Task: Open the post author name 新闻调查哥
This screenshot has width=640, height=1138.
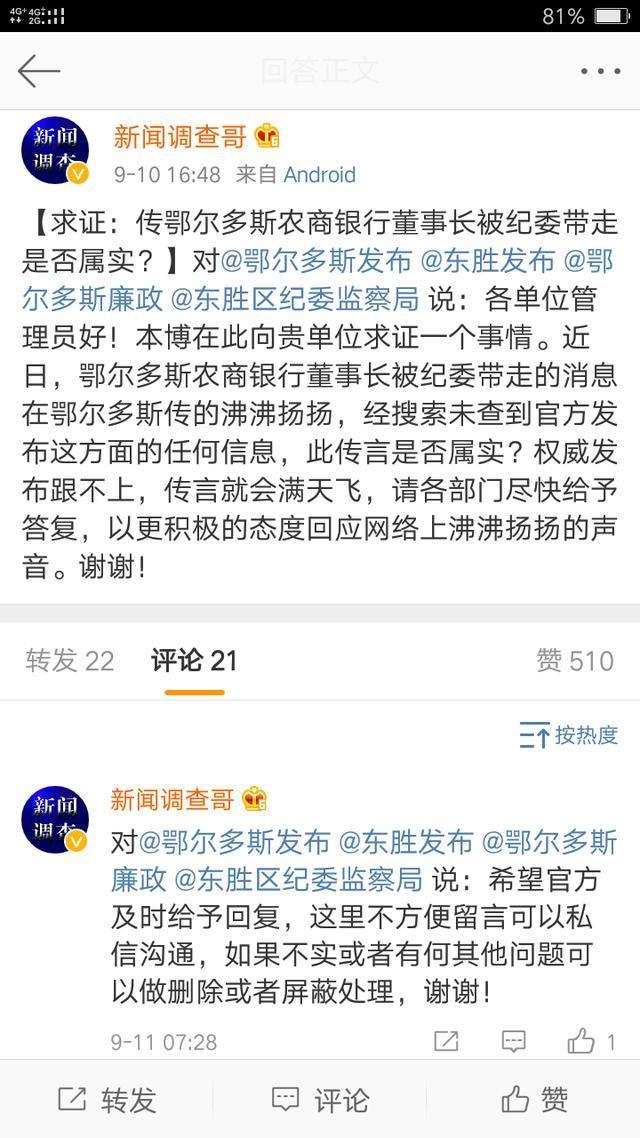Action: click(180, 137)
